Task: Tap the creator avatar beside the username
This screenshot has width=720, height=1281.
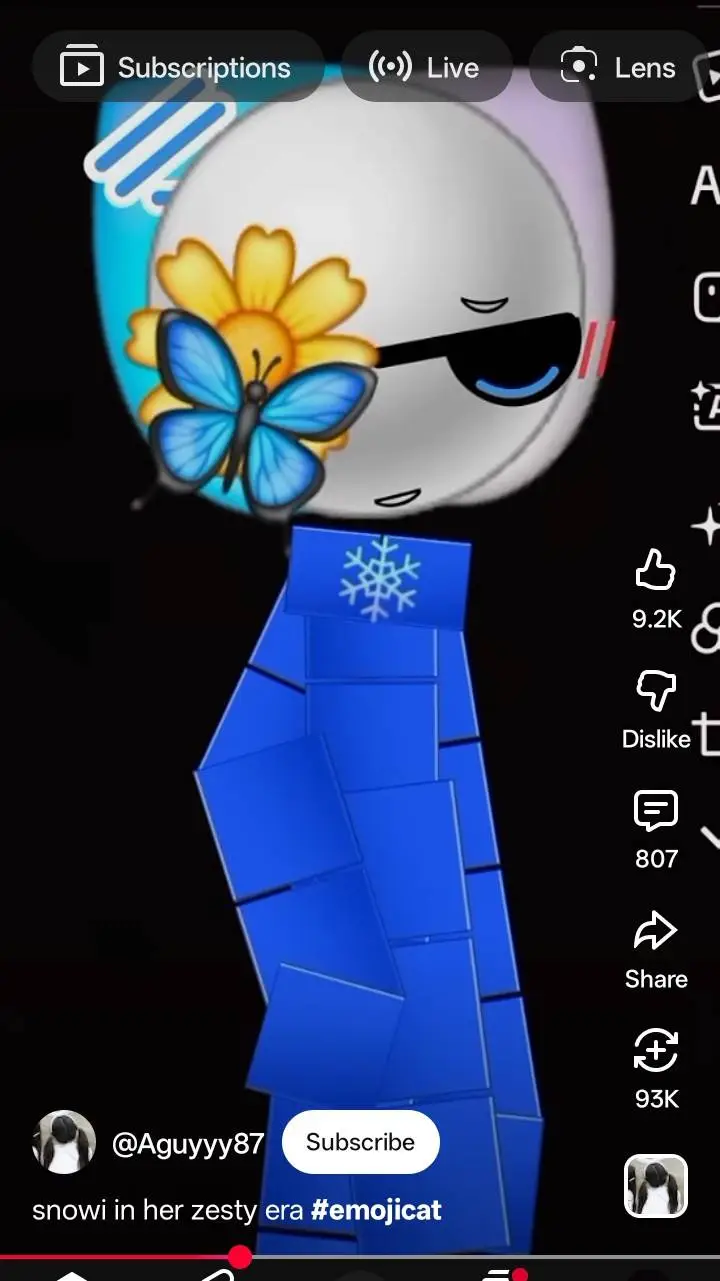Action: (64, 1141)
